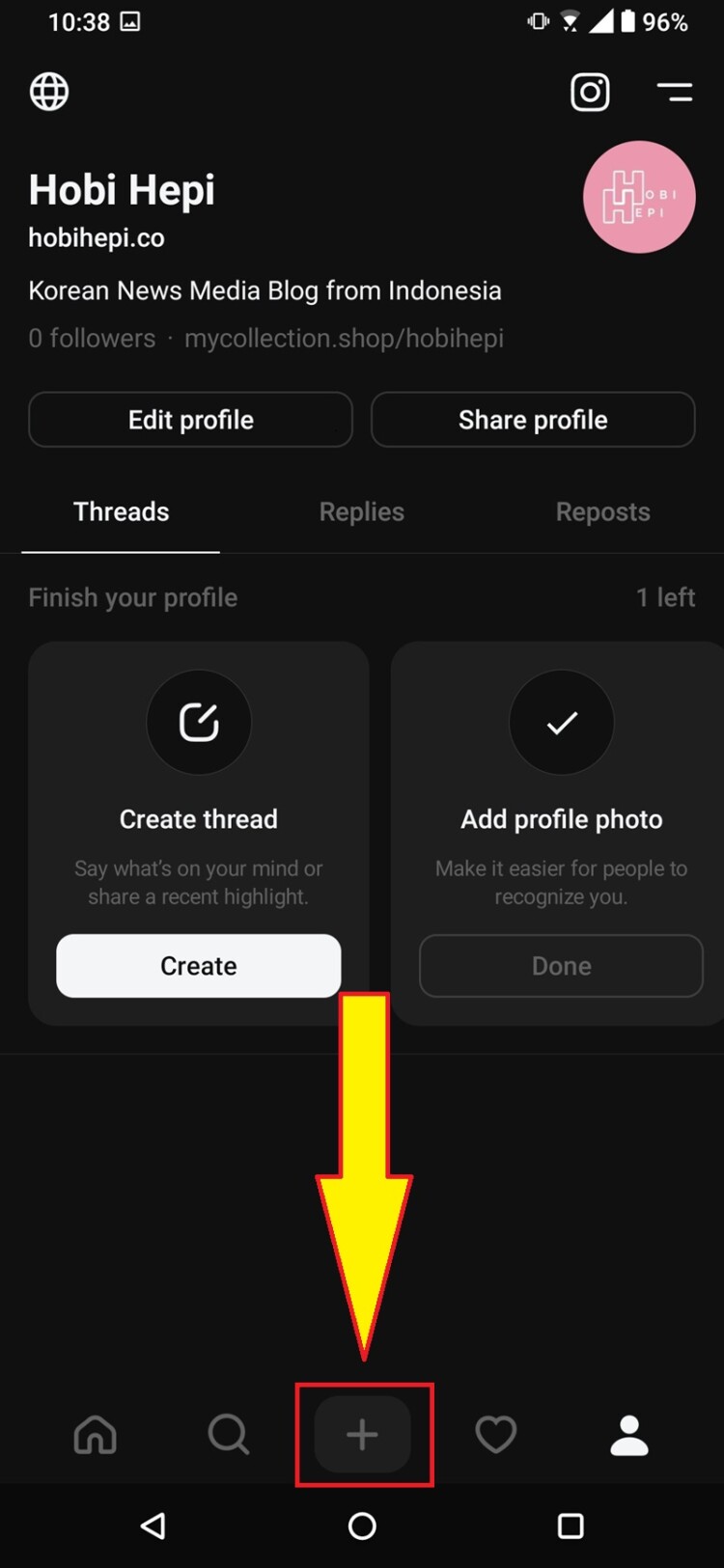Viewport: 724px width, 1568px height.
Task: Tap the Share profile button
Action: [x=533, y=420]
